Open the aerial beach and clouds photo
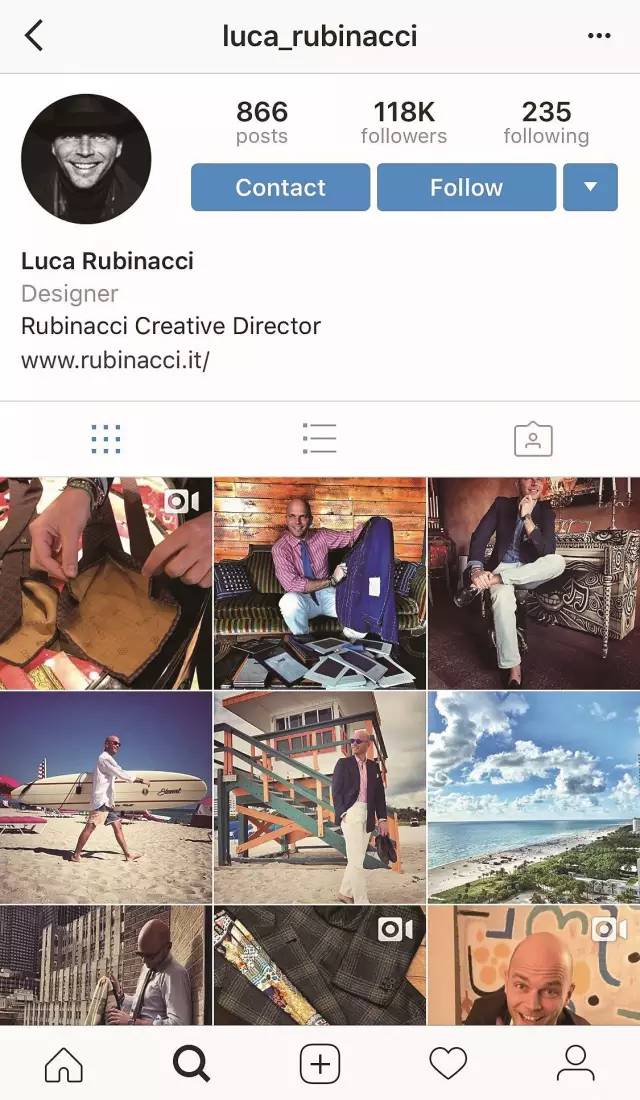This screenshot has height=1100, width=640. click(534, 797)
